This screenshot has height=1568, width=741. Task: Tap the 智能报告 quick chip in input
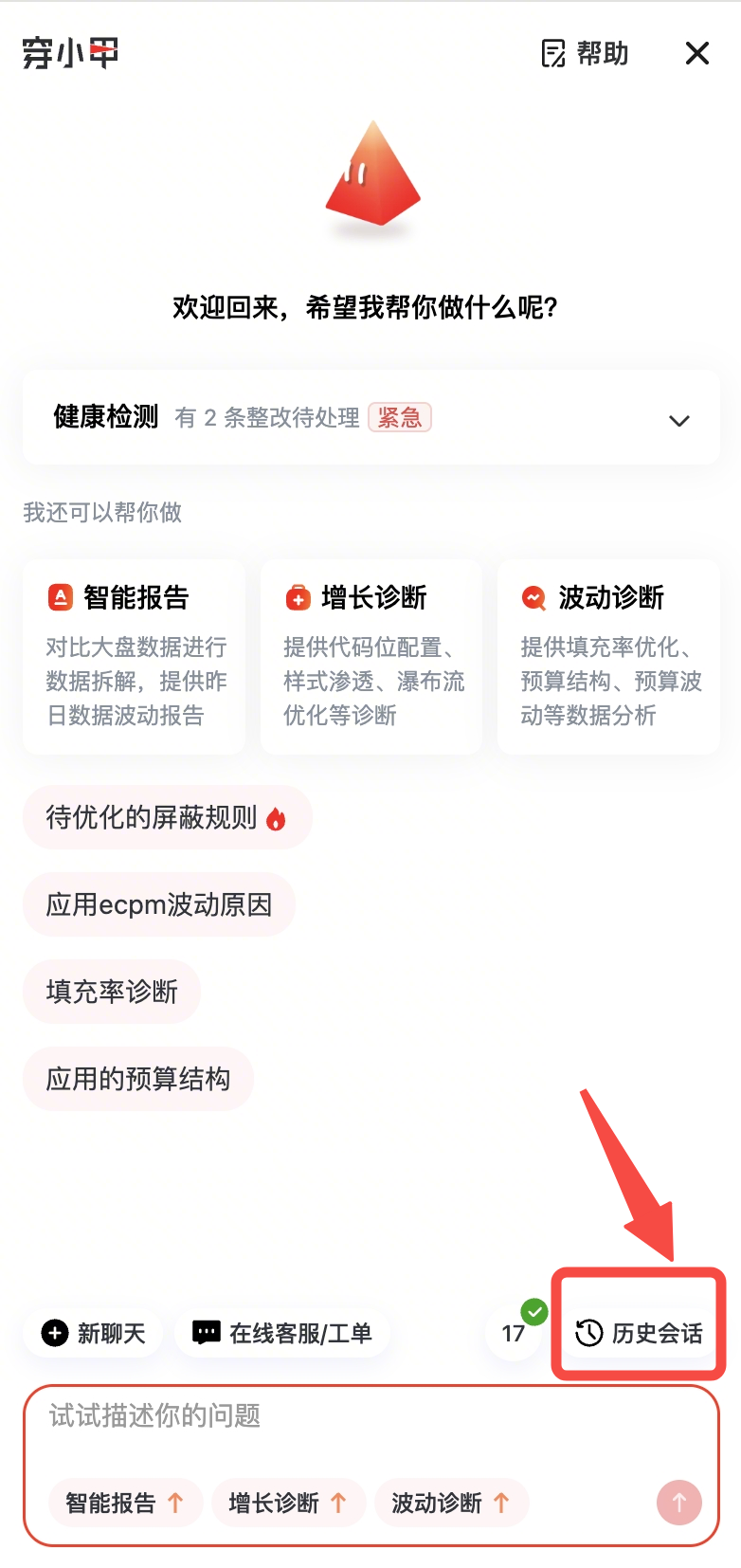(125, 1503)
